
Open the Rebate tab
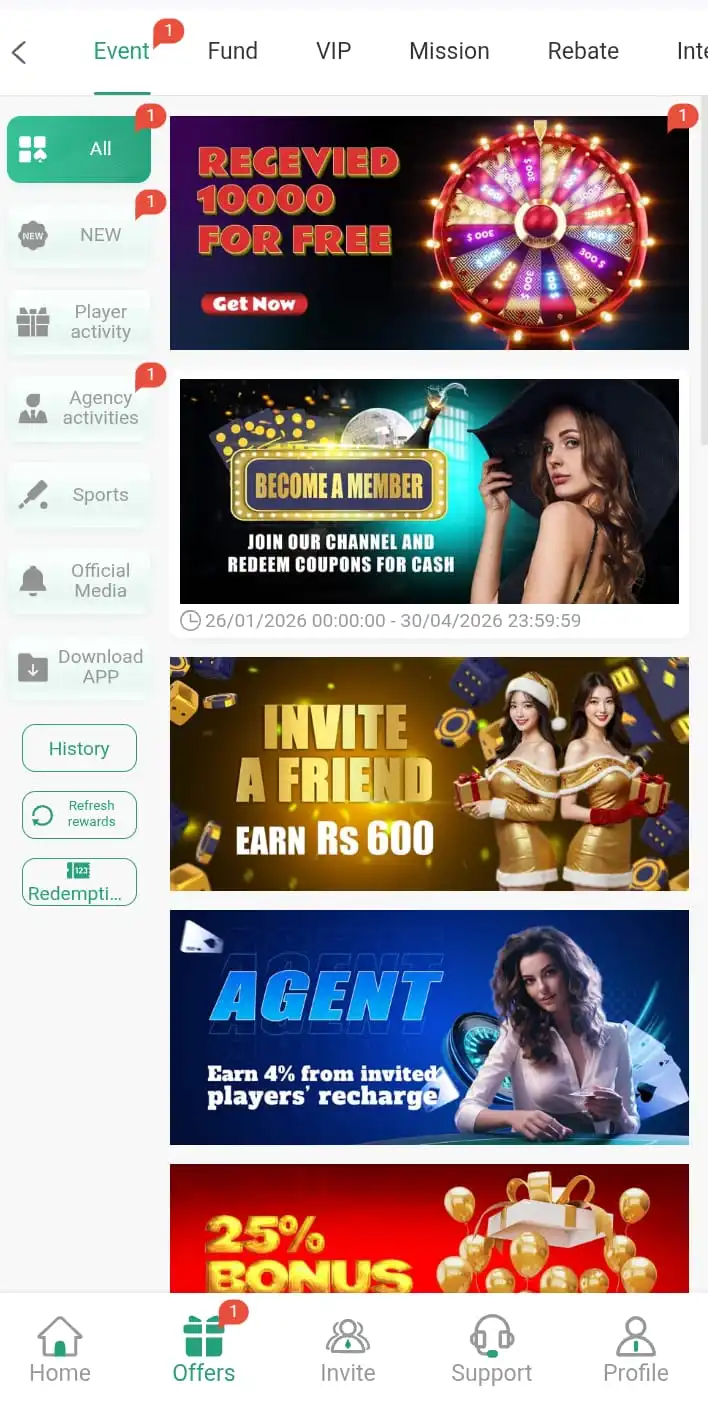click(x=583, y=51)
